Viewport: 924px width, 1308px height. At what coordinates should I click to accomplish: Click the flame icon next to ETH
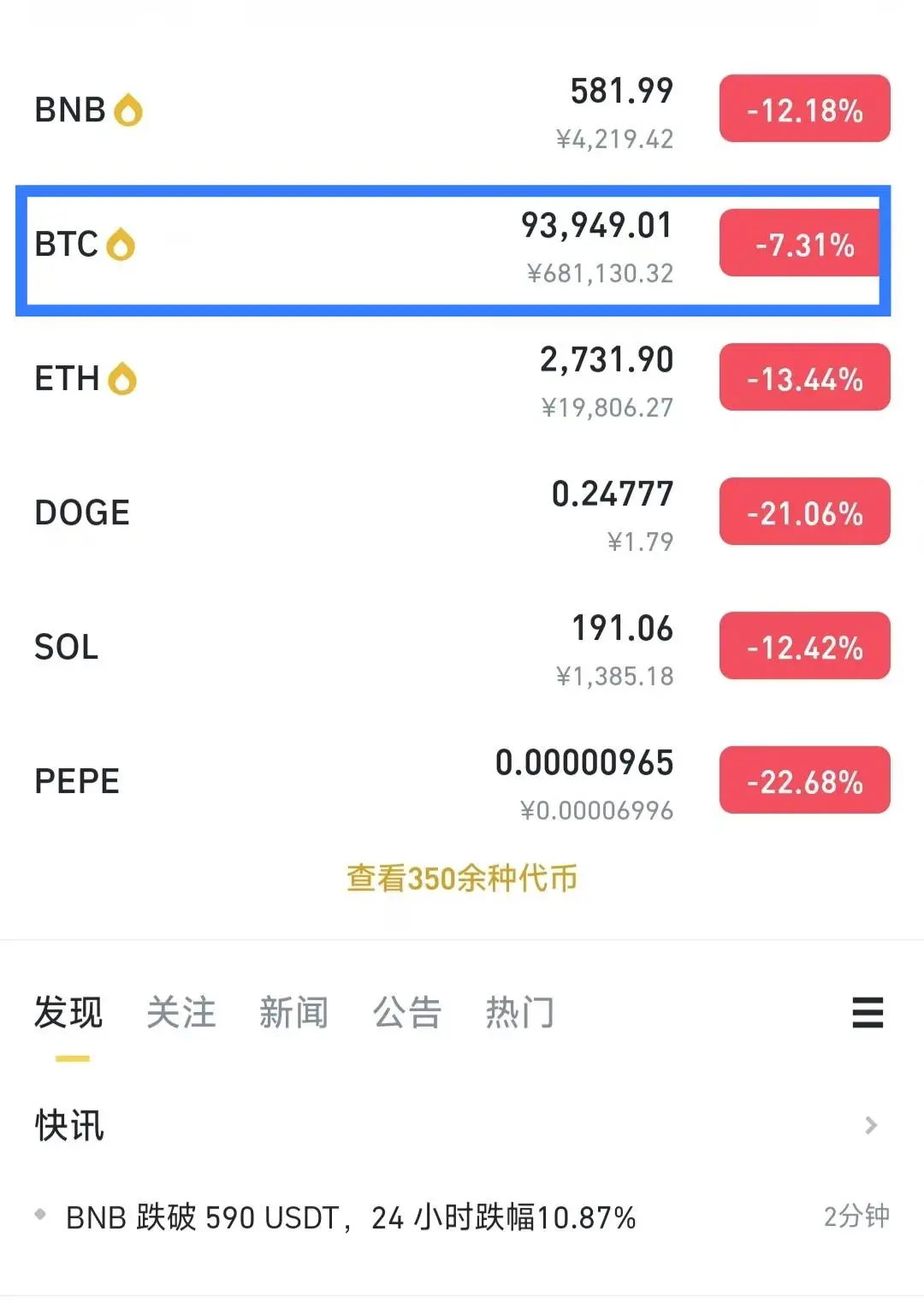click(x=121, y=379)
